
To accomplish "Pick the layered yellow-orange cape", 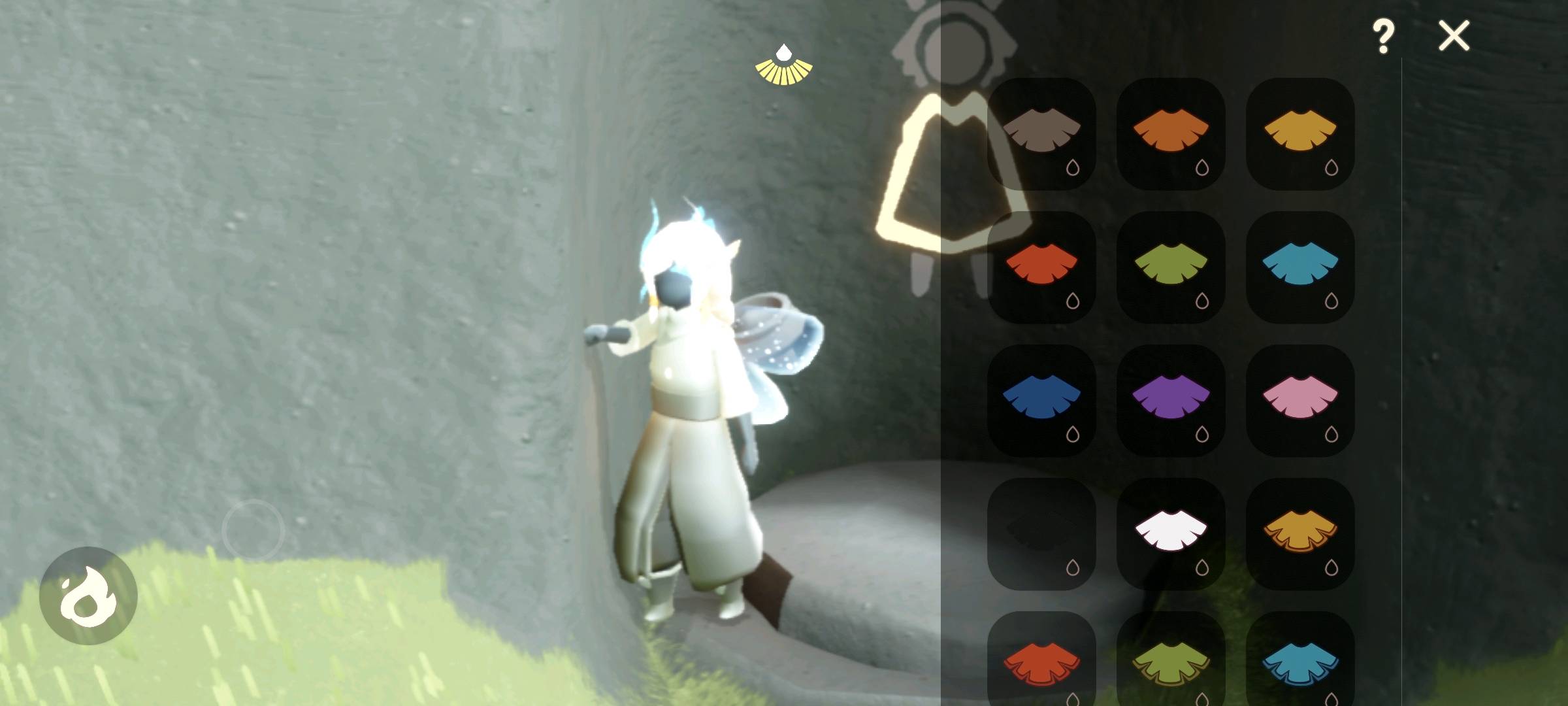I will [1300, 533].
